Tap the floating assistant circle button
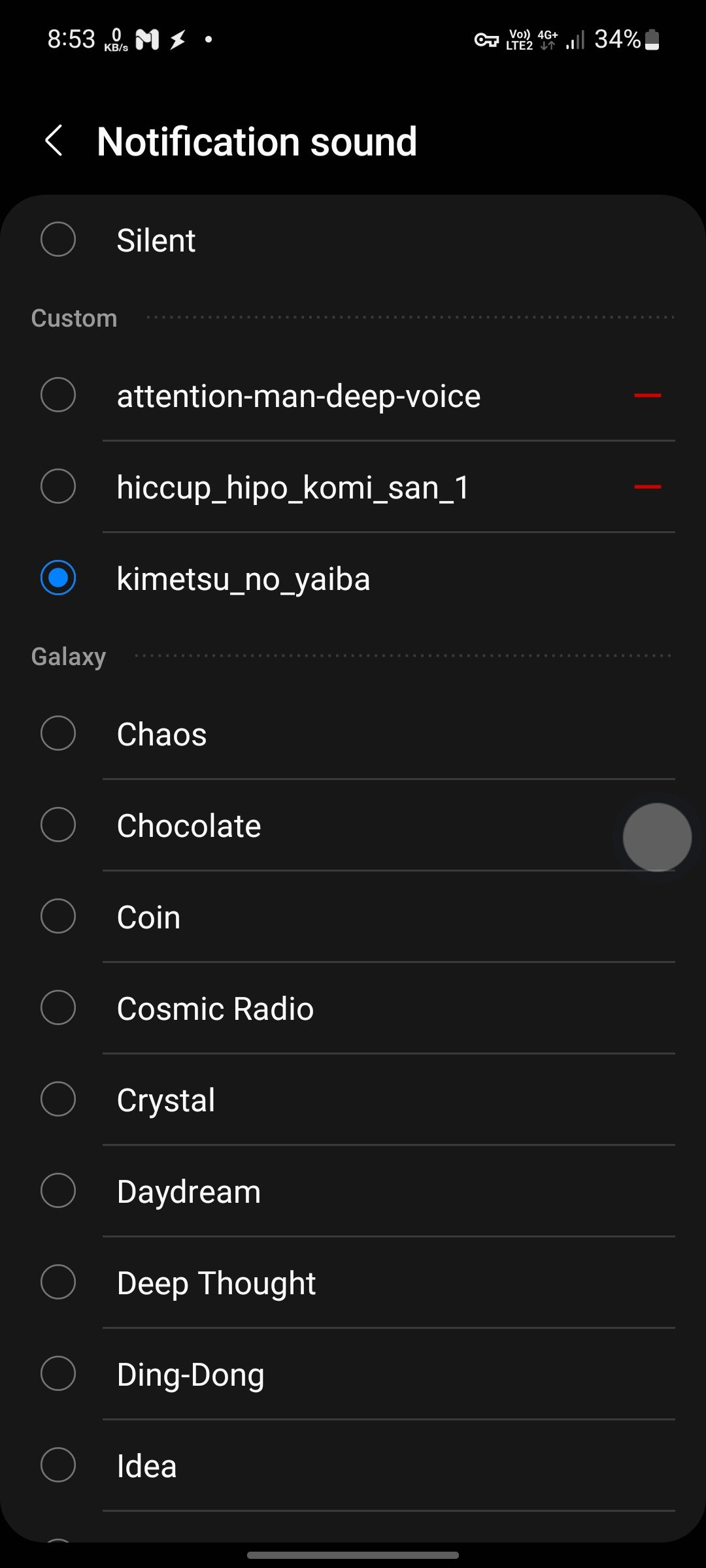706x1568 pixels. point(656,838)
